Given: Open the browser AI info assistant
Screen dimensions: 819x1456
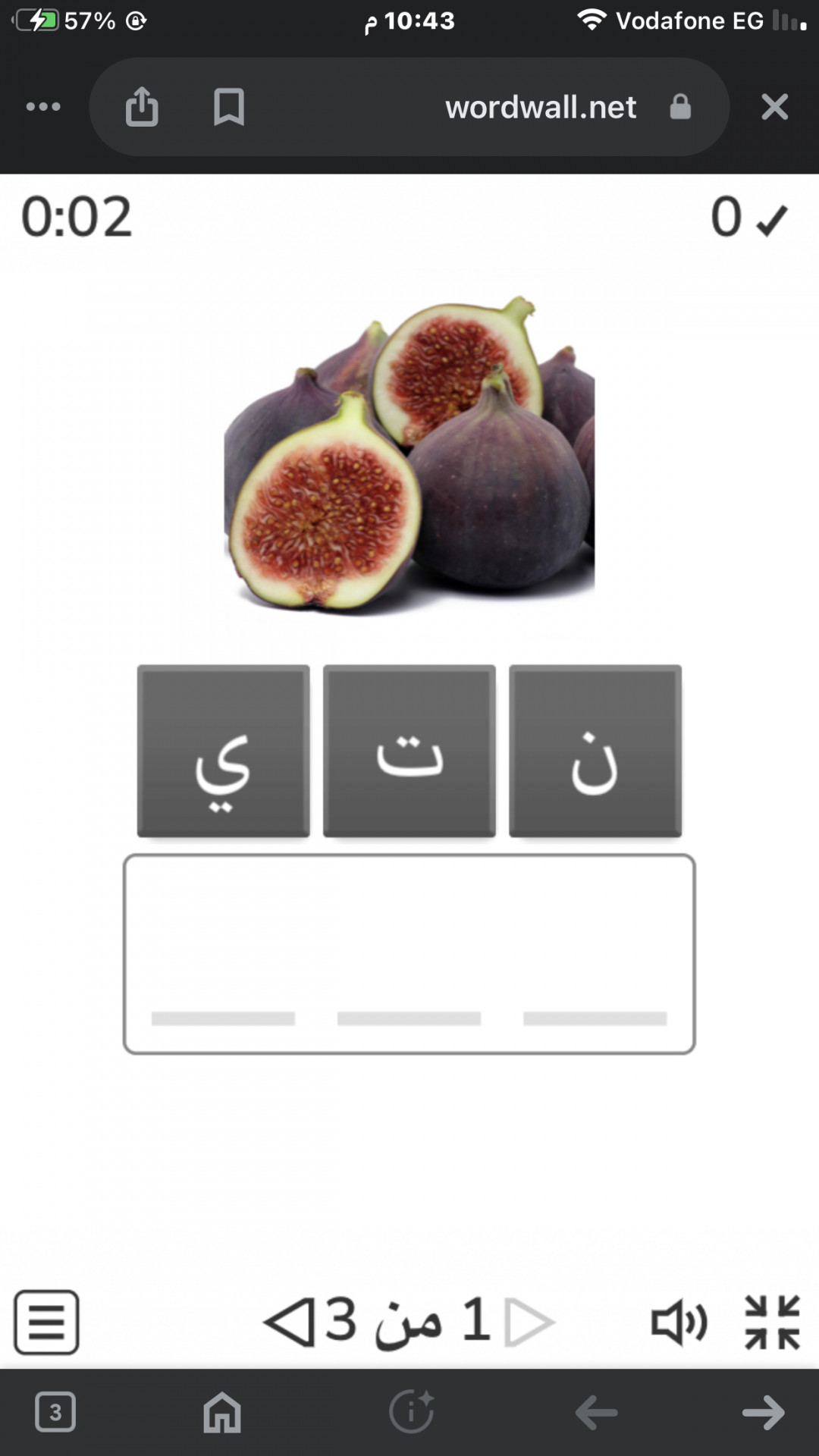Looking at the screenshot, I should [x=411, y=1412].
